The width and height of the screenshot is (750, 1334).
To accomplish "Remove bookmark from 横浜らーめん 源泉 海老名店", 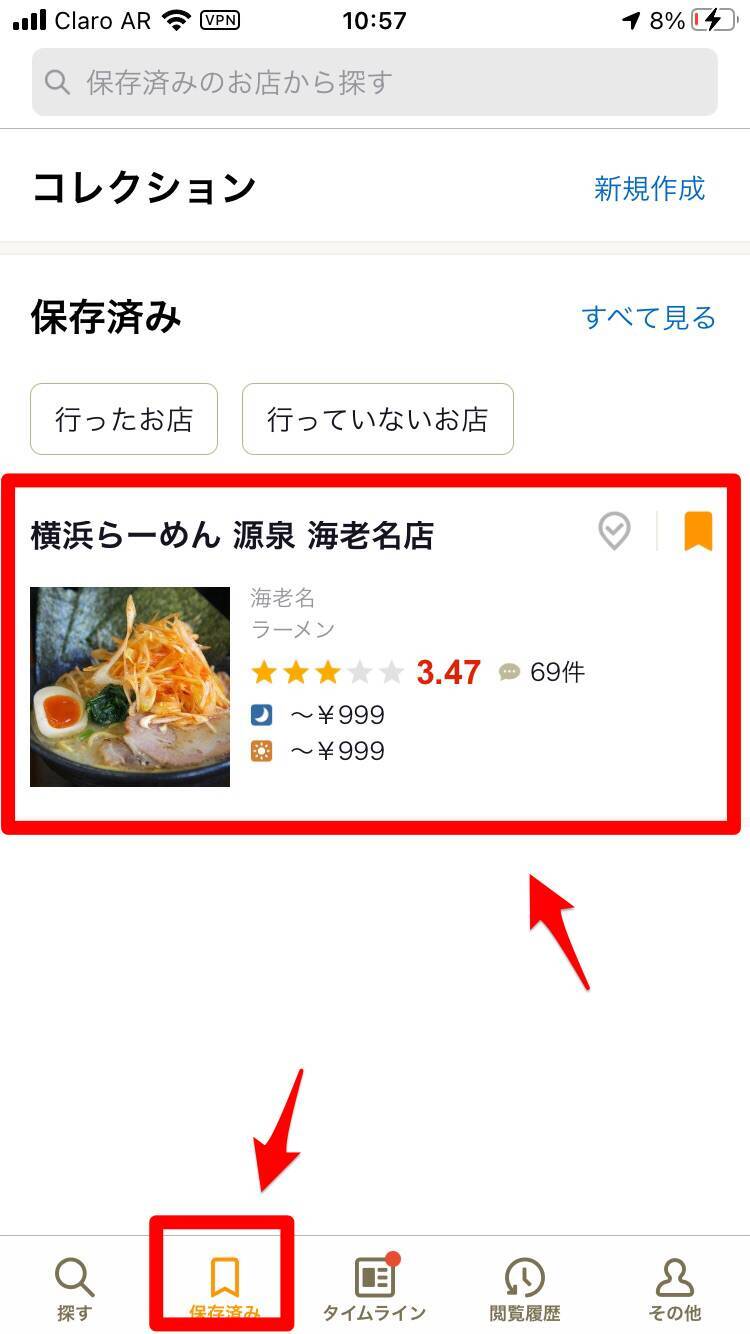I will (x=698, y=531).
